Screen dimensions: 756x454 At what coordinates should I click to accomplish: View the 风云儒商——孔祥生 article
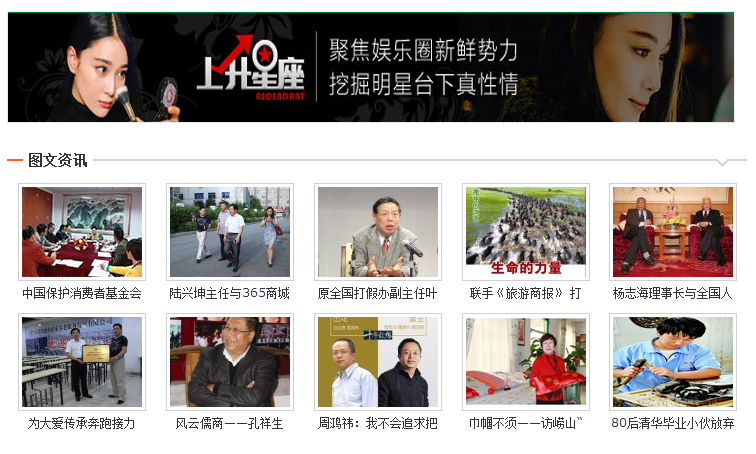pyautogui.click(x=229, y=423)
